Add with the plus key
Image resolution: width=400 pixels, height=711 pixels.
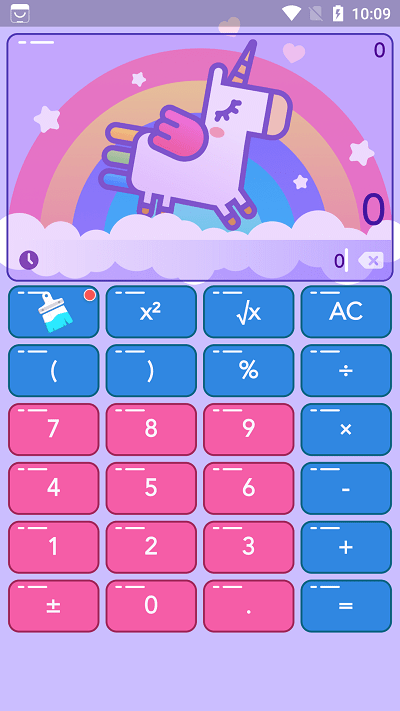tap(346, 548)
